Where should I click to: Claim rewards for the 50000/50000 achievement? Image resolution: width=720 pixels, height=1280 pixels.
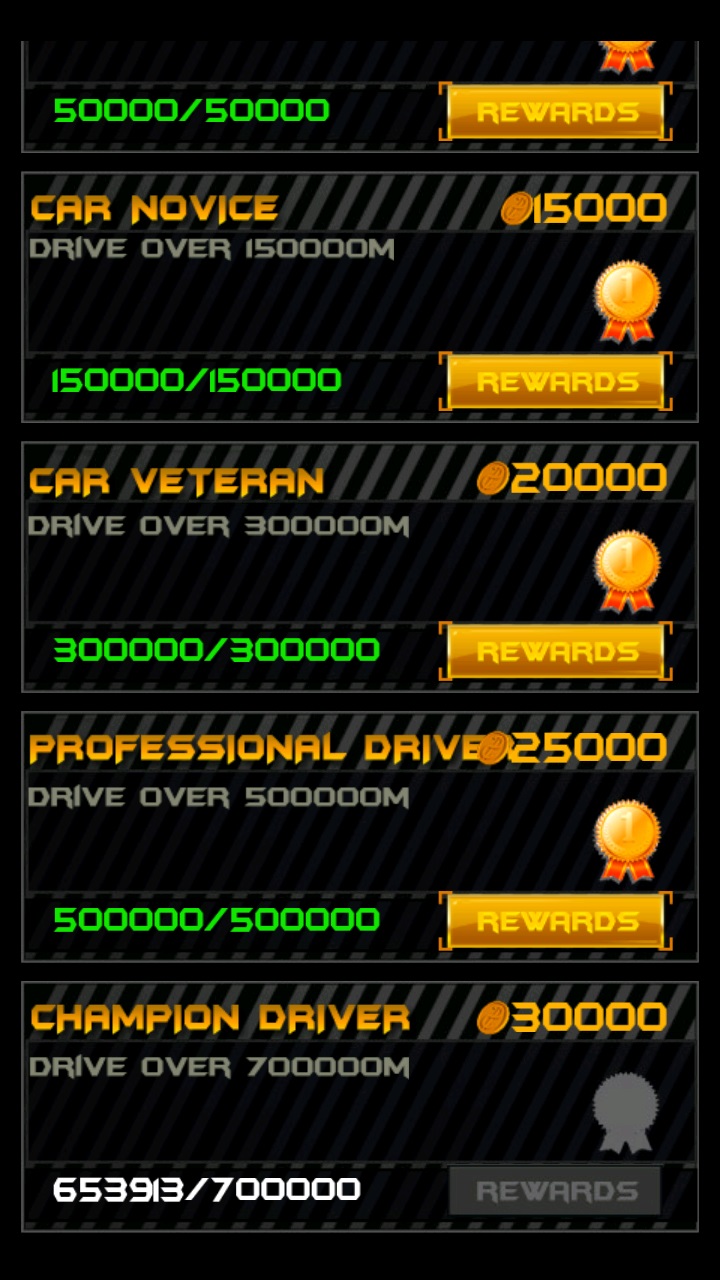coord(555,112)
